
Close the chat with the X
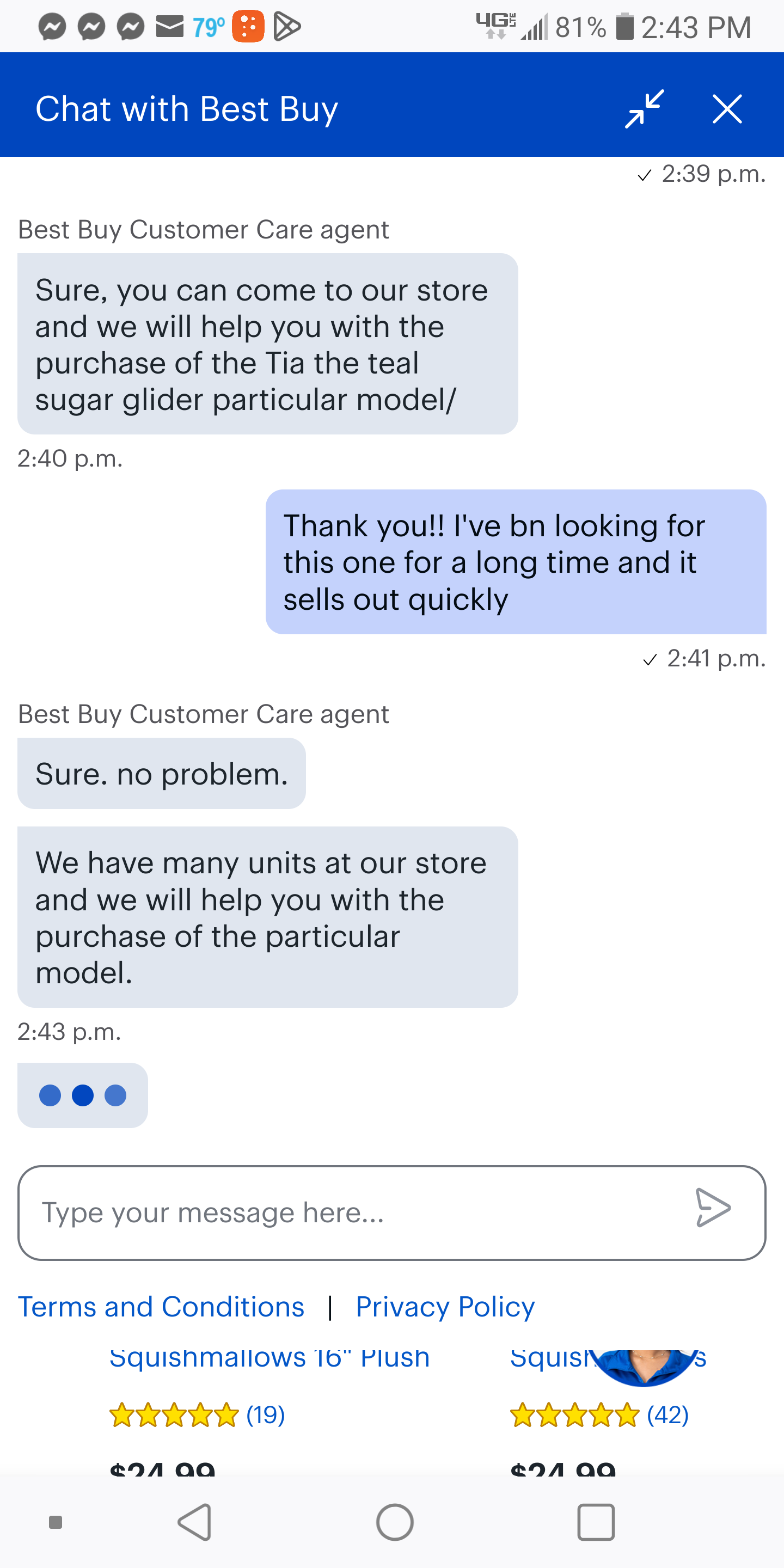[728, 109]
